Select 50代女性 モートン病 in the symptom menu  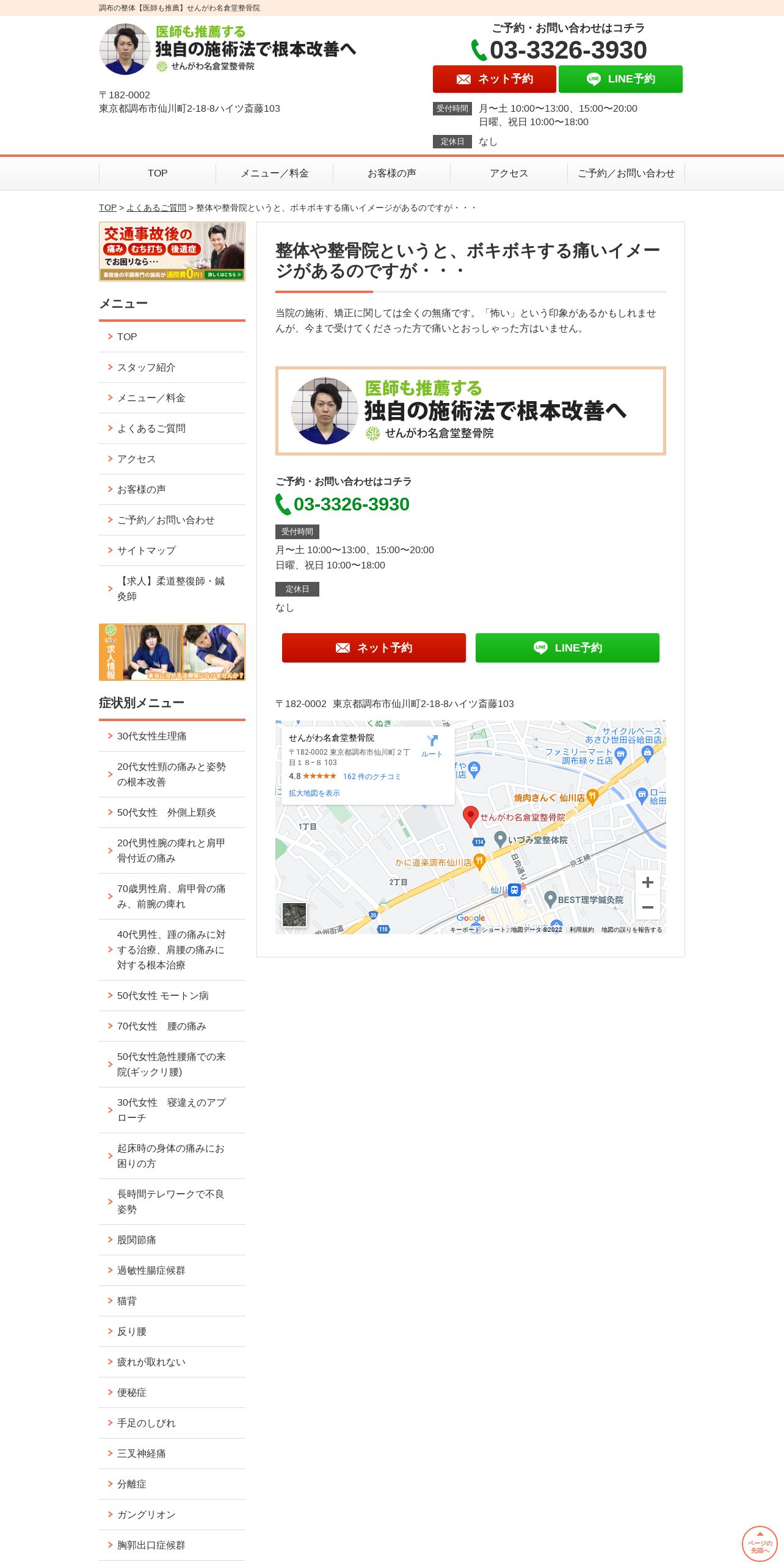coord(172,996)
